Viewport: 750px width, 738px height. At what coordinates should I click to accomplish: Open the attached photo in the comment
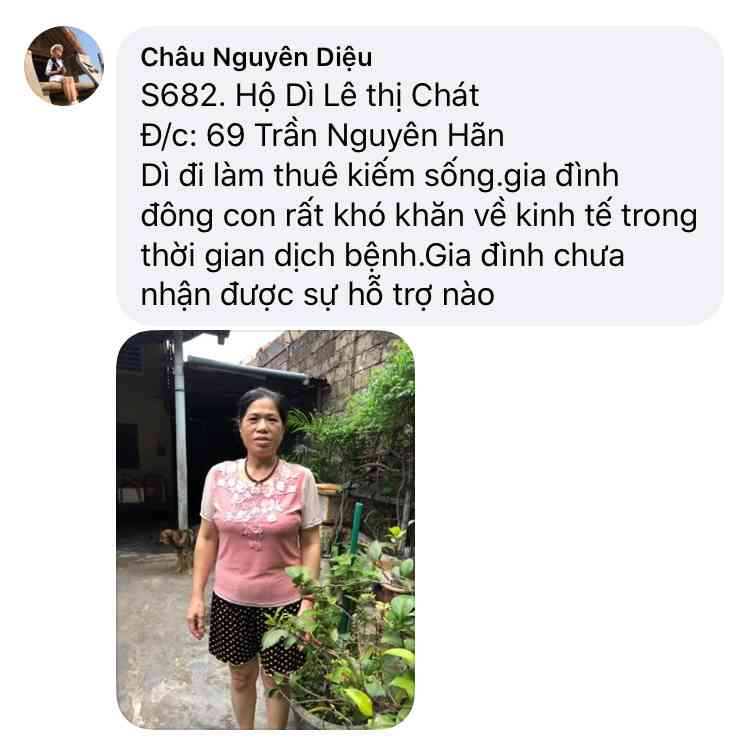[x=265, y=529]
